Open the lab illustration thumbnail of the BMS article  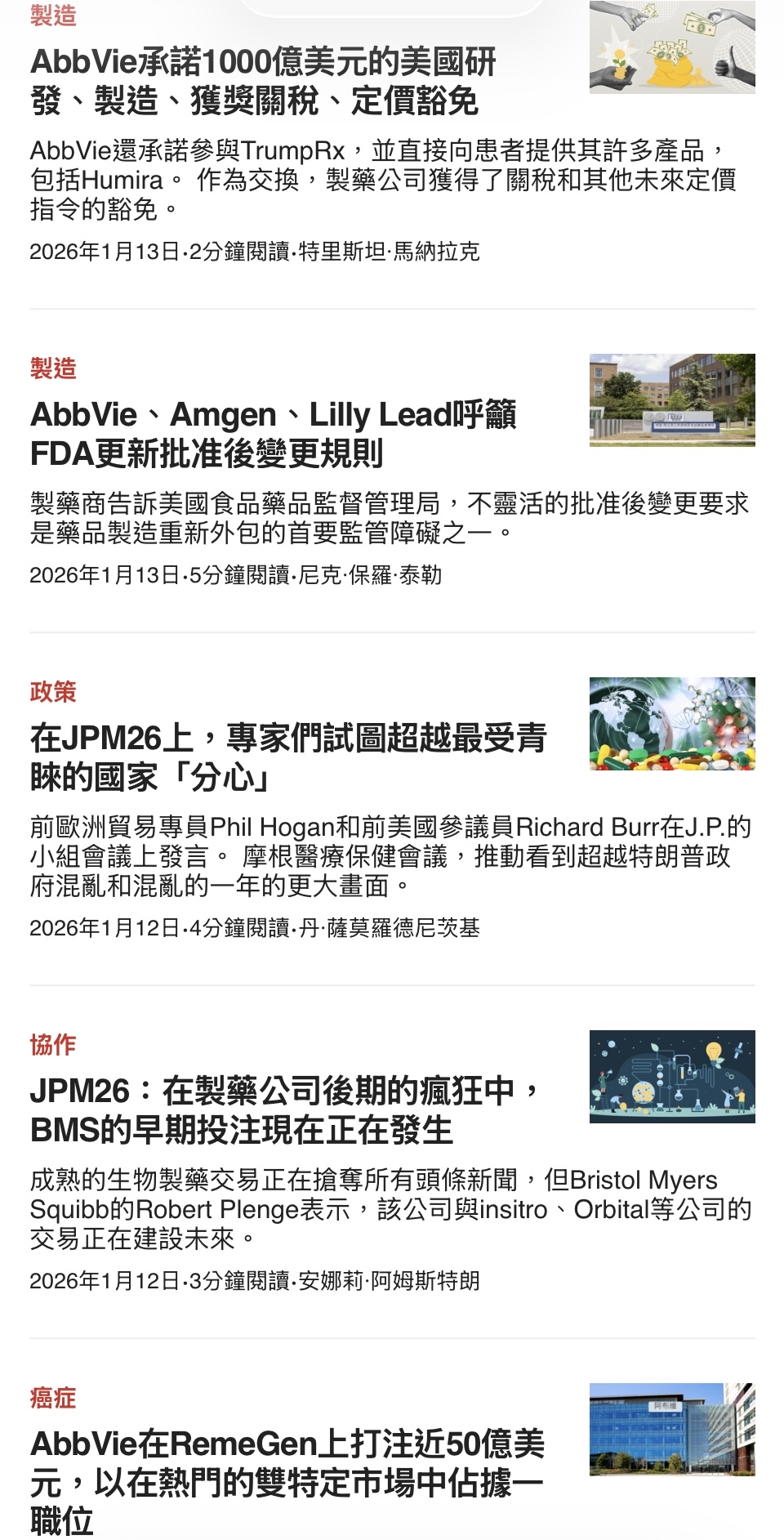(x=671, y=1076)
